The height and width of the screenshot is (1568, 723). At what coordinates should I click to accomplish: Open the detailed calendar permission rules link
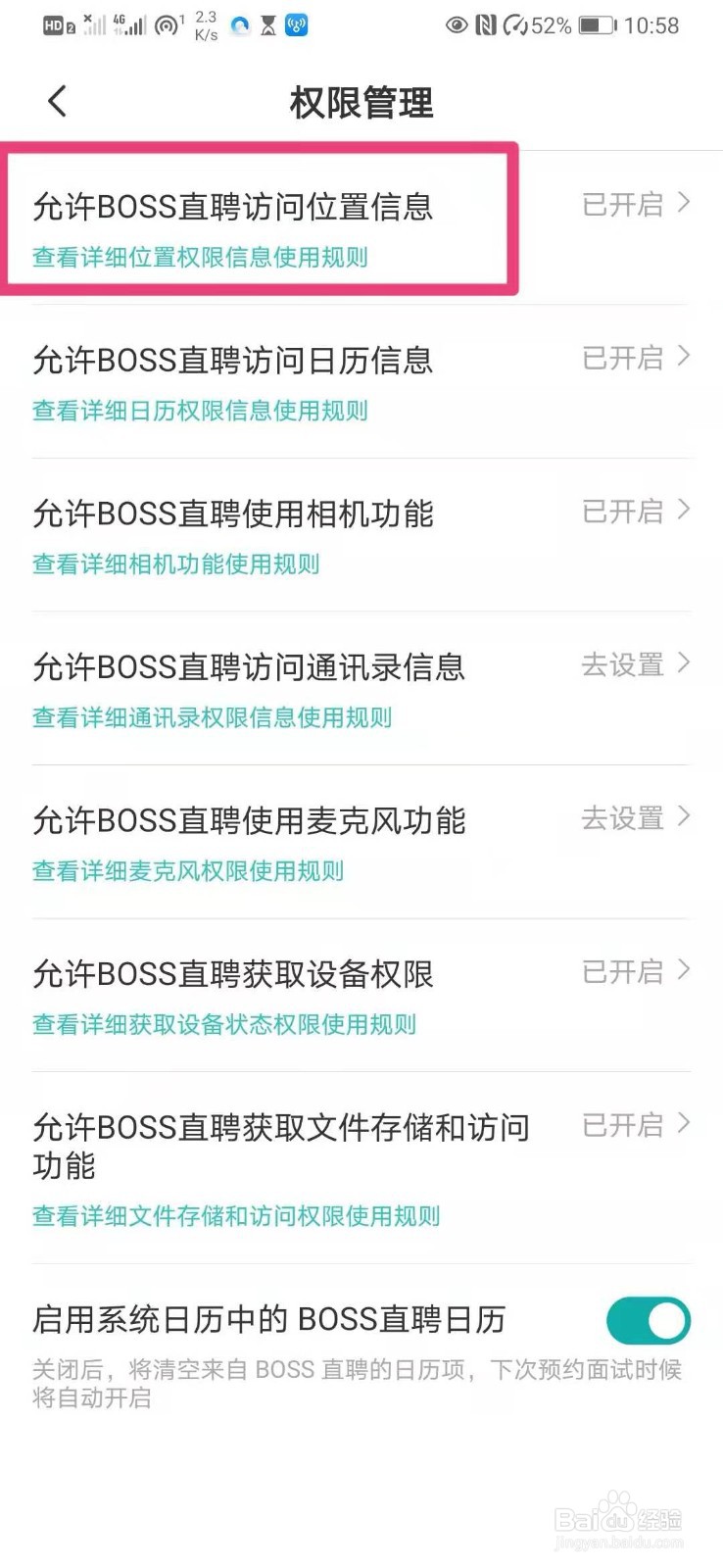(x=199, y=411)
